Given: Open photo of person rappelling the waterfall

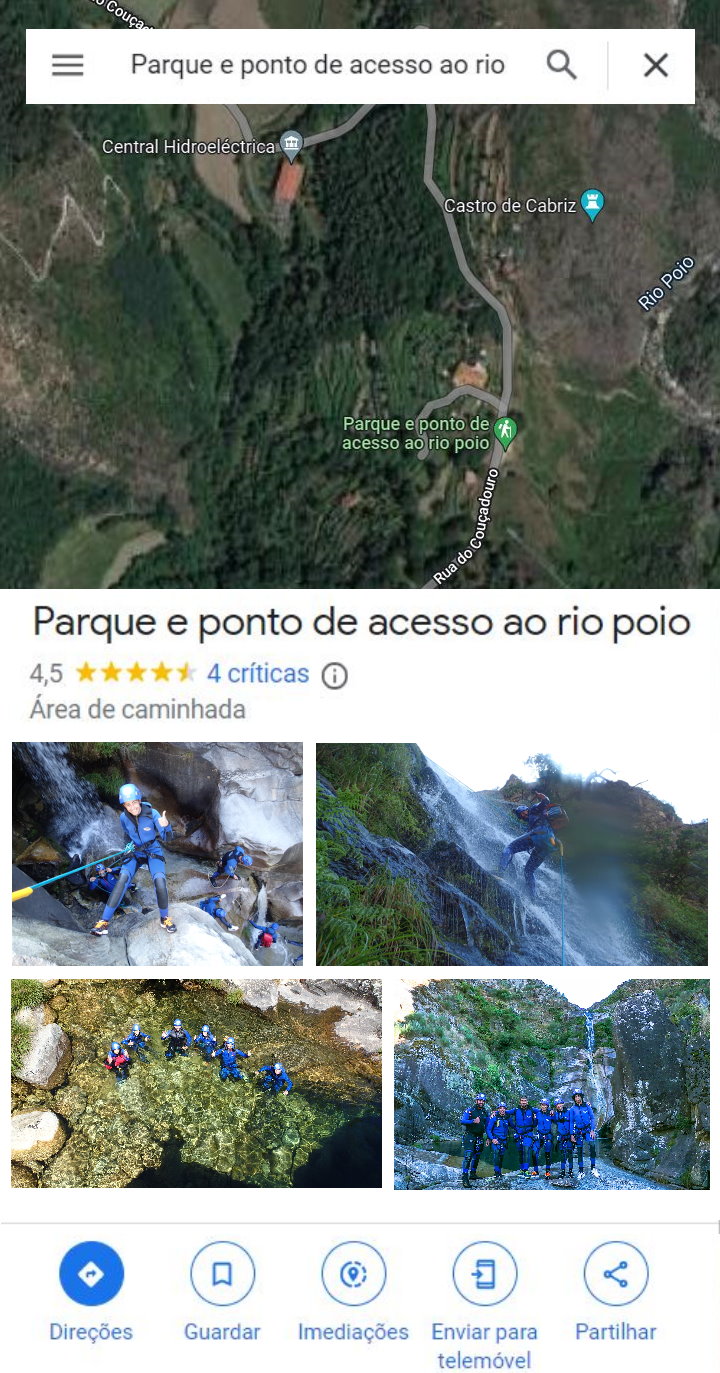Looking at the screenshot, I should pos(511,853).
